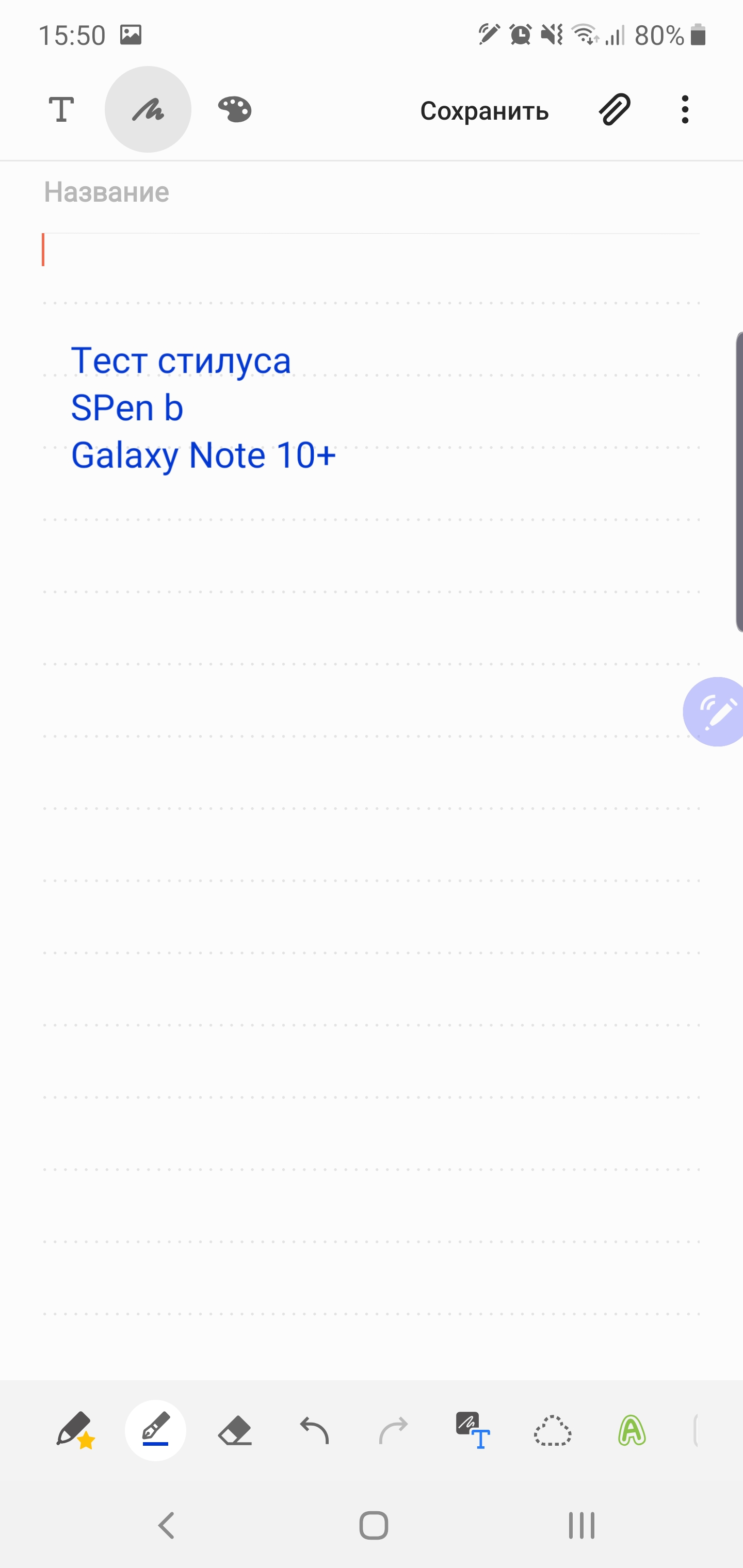
Task: Open the blue pen settings
Action: (155, 1430)
